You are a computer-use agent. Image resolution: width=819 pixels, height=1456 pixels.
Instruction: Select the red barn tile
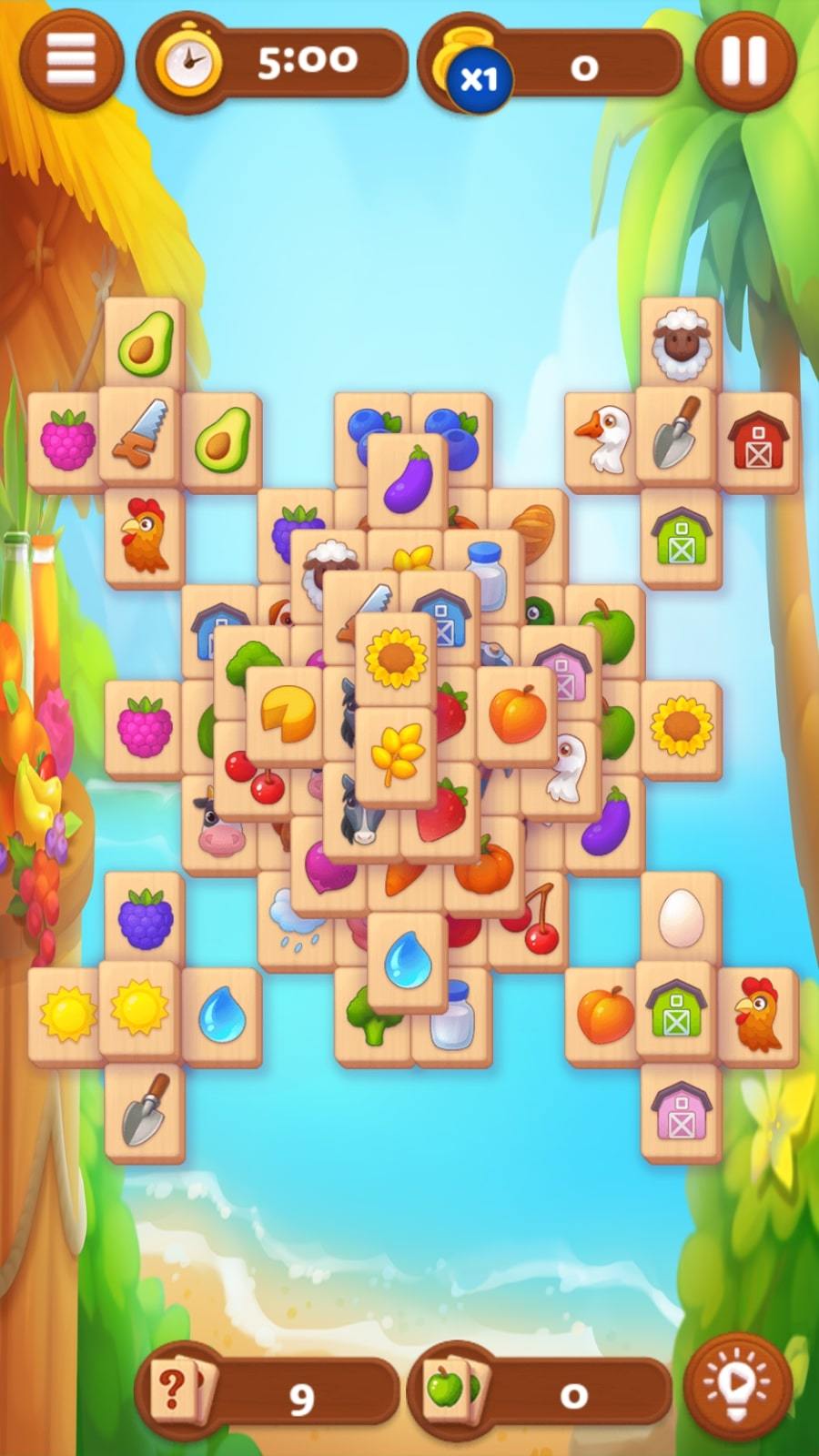point(758,441)
